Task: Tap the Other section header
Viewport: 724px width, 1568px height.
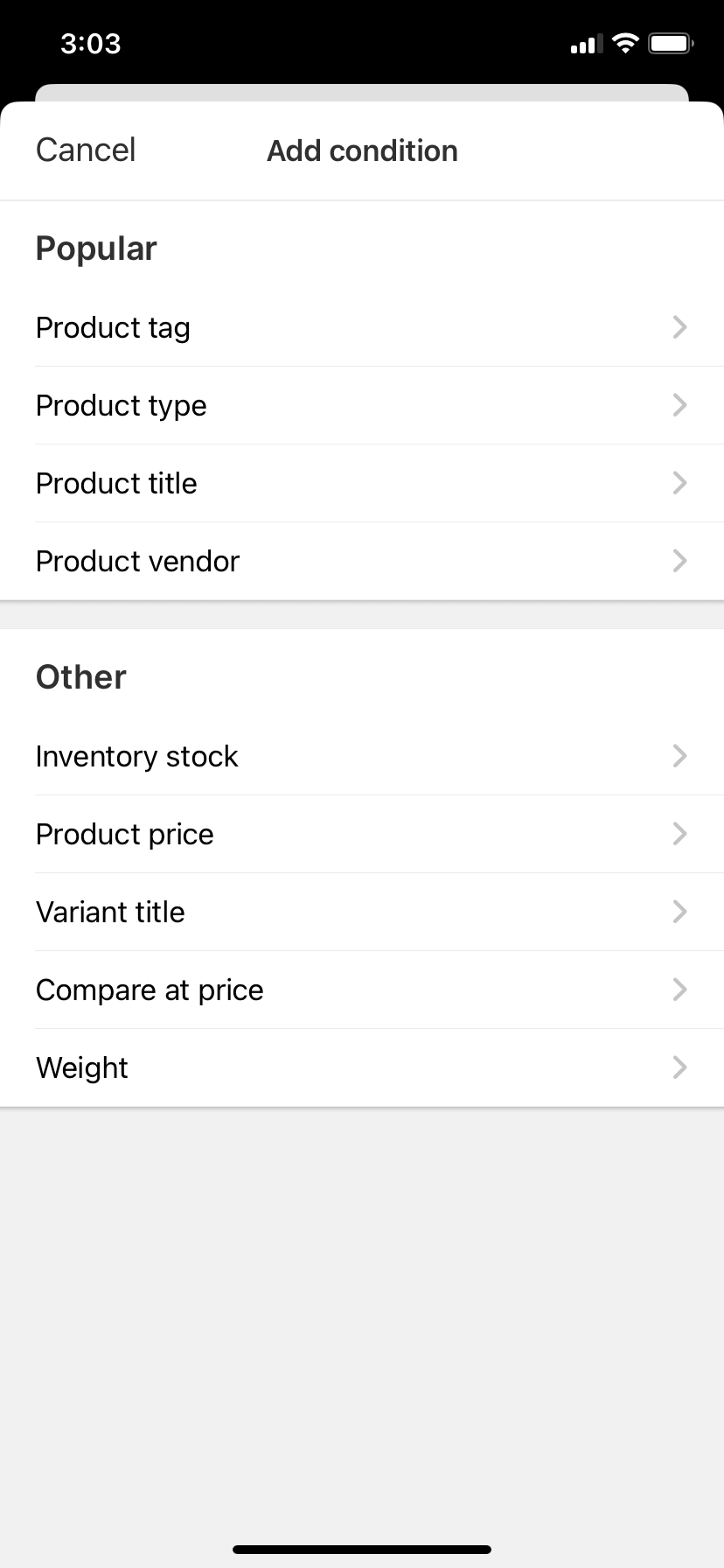Action: pyautogui.click(x=80, y=676)
